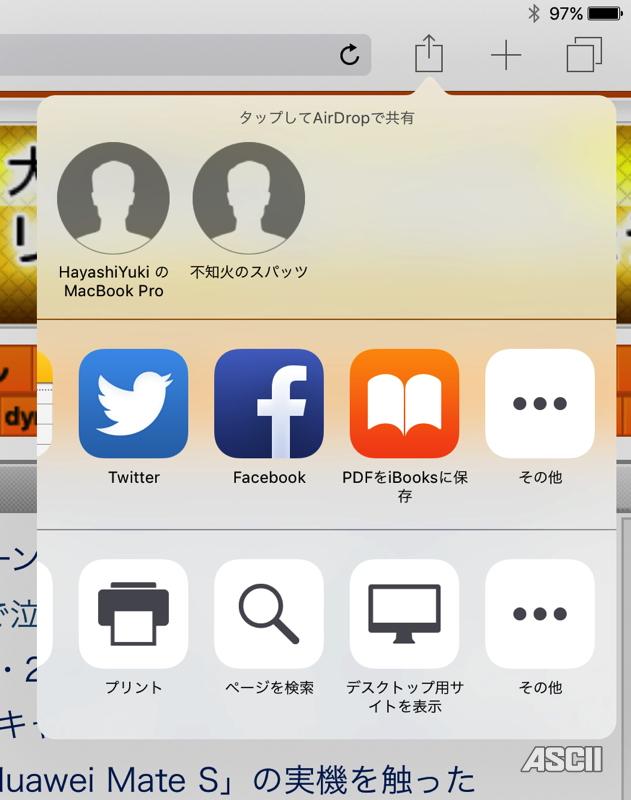The image size is (631, 800).
Task: Select プリント to print the page
Action: (x=133, y=613)
